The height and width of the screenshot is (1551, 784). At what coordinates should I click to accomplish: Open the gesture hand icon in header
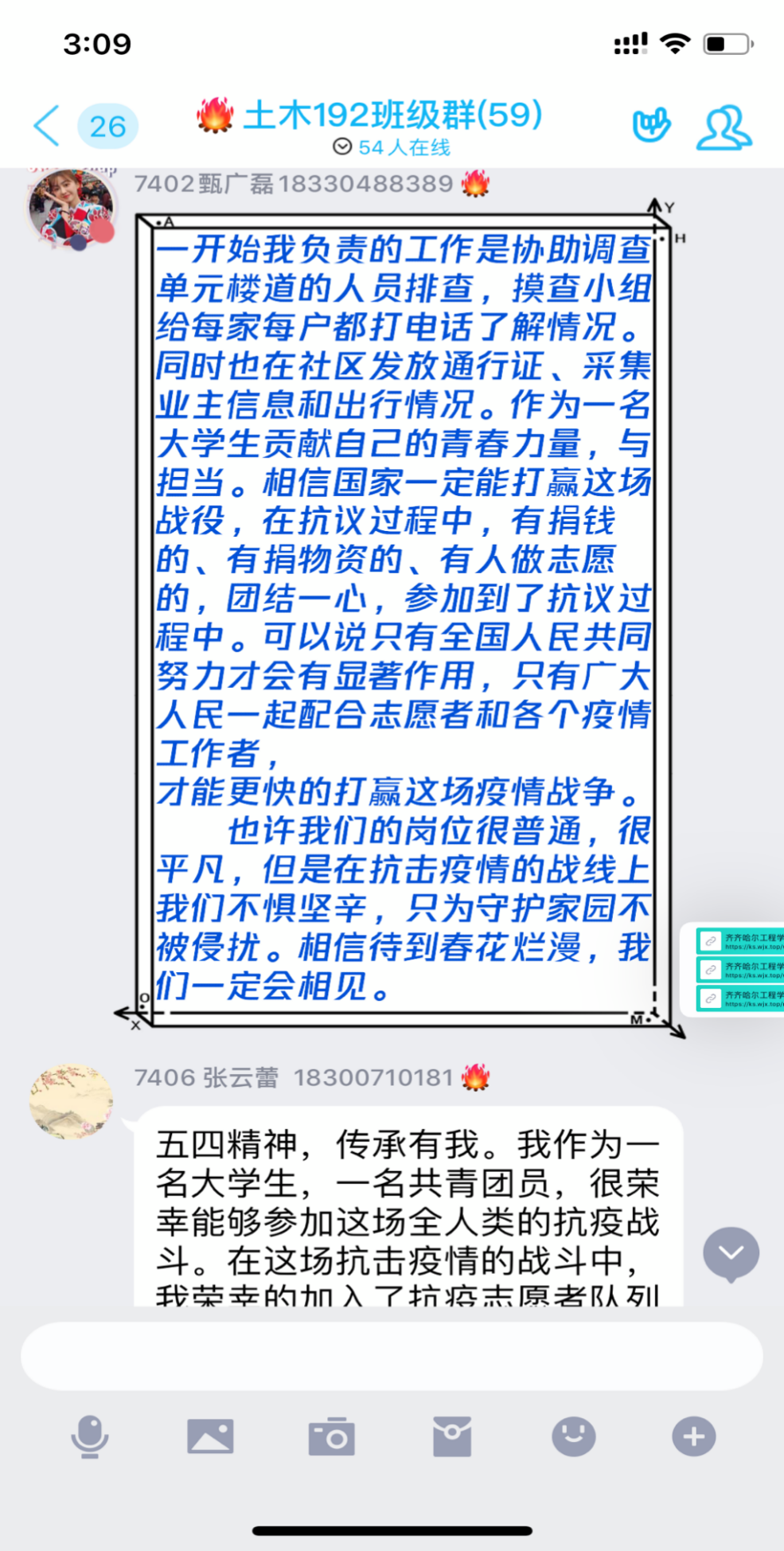(x=651, y=126)
